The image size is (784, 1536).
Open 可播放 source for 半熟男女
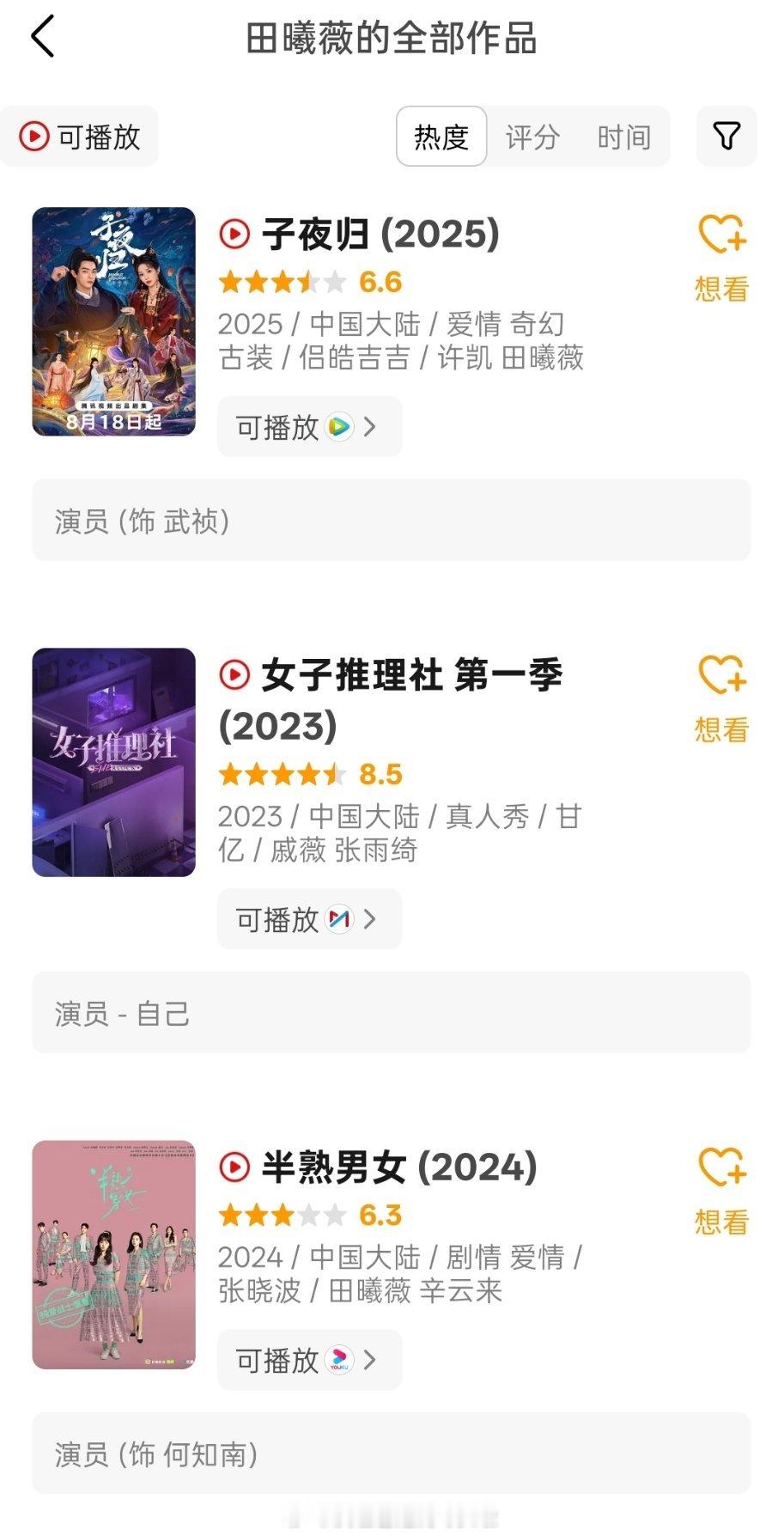pos(309,1360)
